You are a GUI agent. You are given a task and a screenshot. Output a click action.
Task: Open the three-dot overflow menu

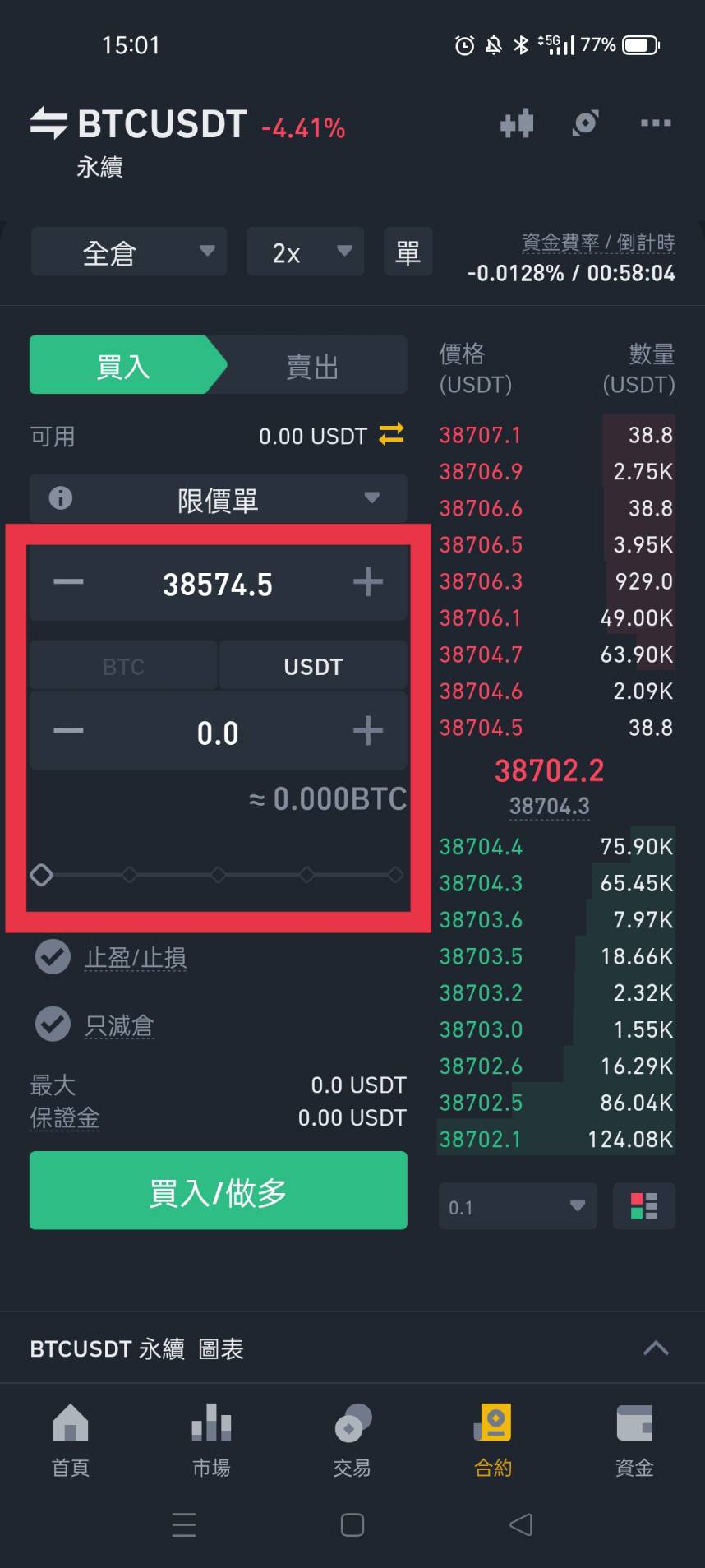pyautogui.click(x=656, y=124)
